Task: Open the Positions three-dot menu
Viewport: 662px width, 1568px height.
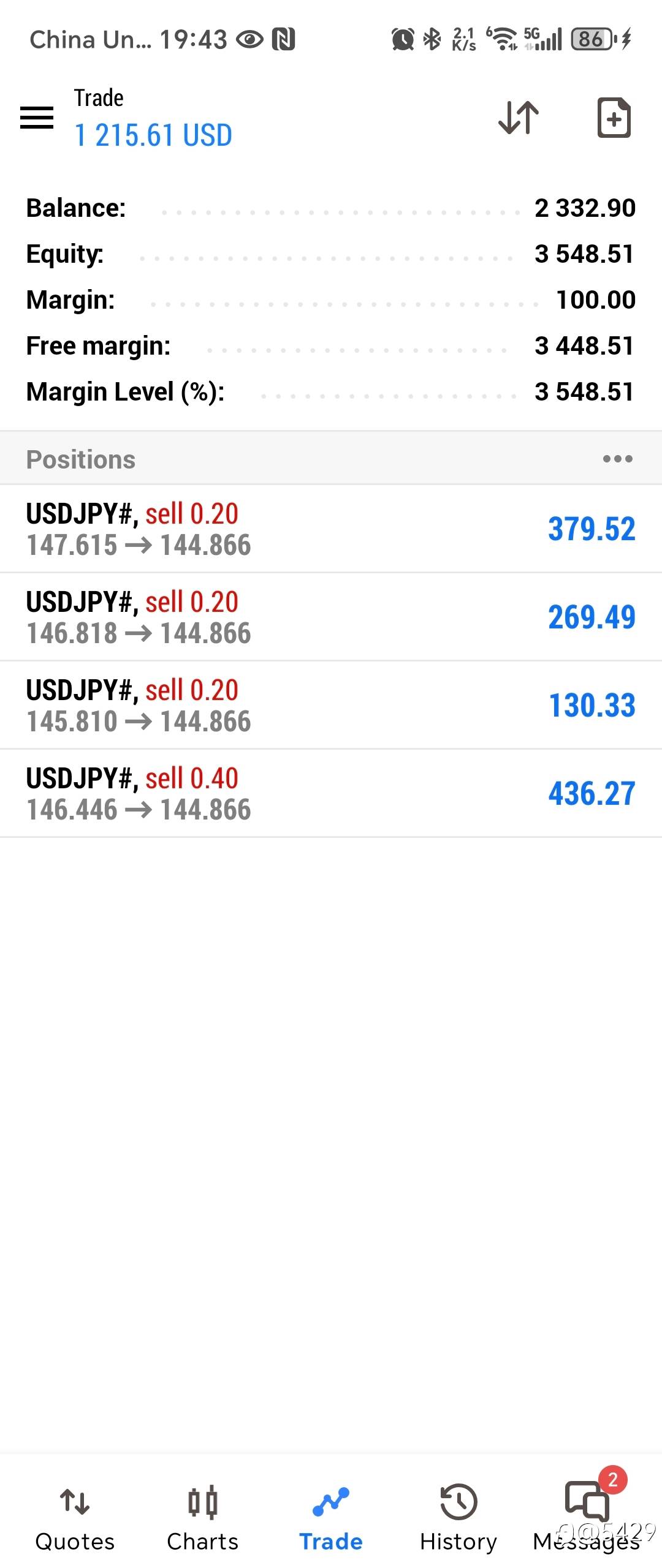Action: (x=617, y=459)
